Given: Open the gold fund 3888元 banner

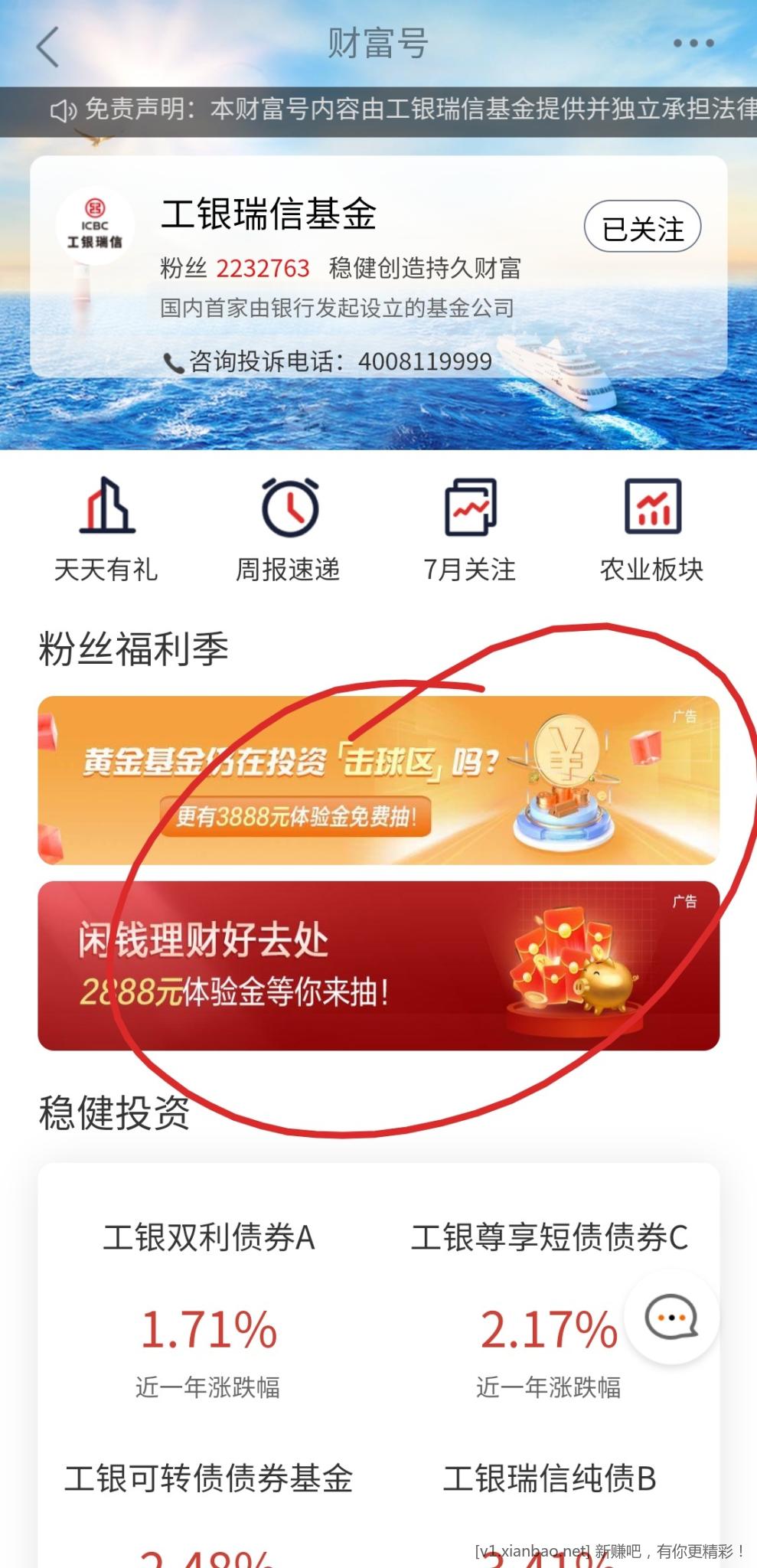Looking at the screenshot, I should (x=378, y=780).
